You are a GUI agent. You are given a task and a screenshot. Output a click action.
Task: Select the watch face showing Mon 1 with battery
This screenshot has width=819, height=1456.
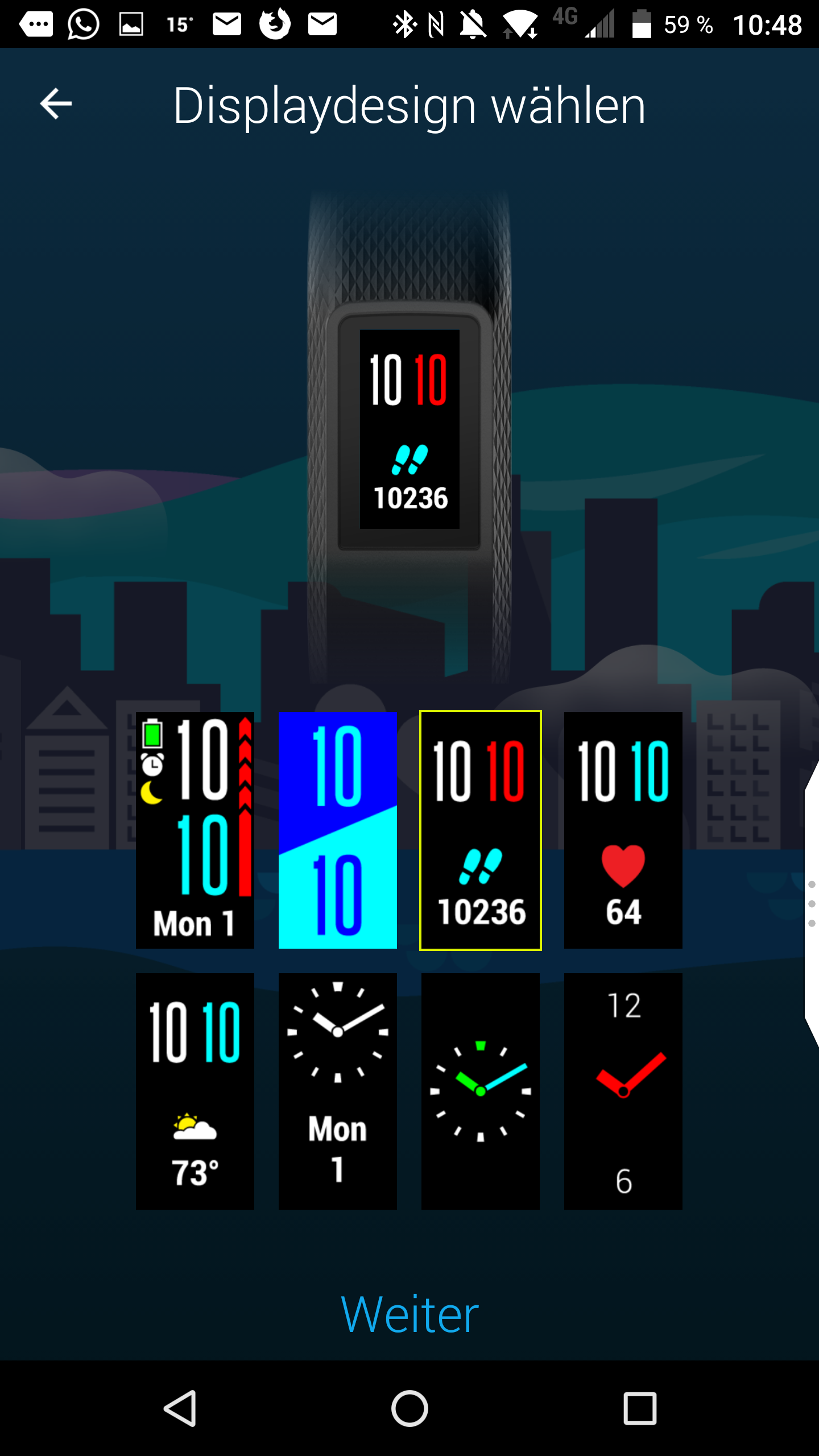(x=195, y=830)
